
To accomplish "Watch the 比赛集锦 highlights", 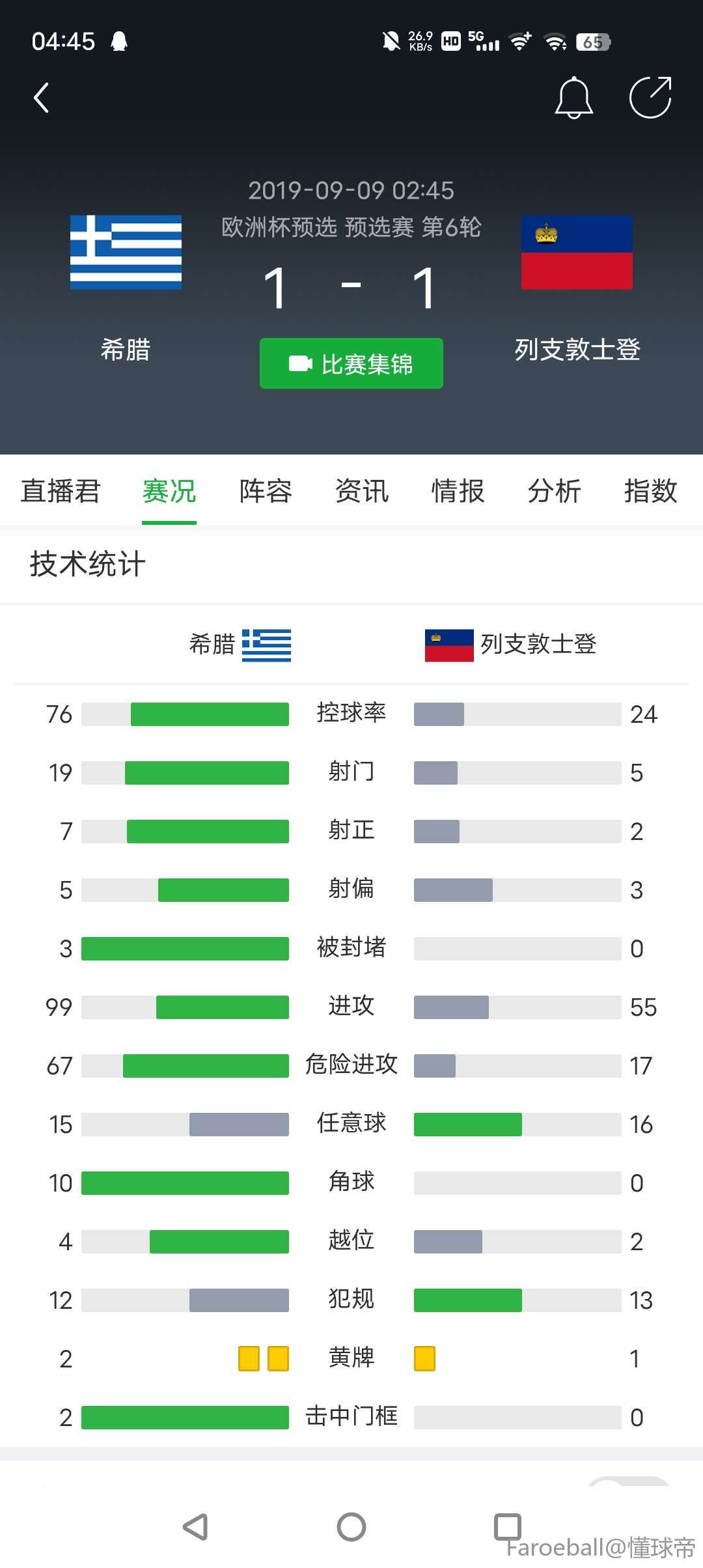I will pos(351,363).
